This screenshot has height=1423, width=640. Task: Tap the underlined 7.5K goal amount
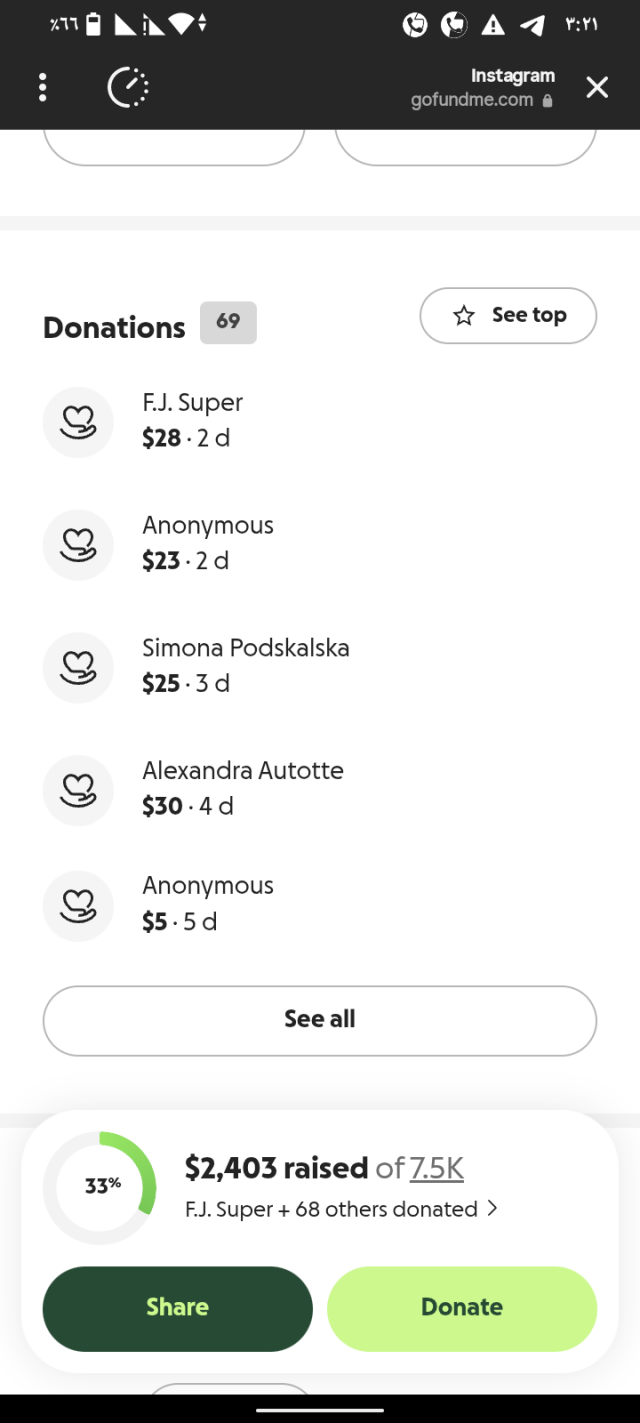click(x=437, y=1168)
